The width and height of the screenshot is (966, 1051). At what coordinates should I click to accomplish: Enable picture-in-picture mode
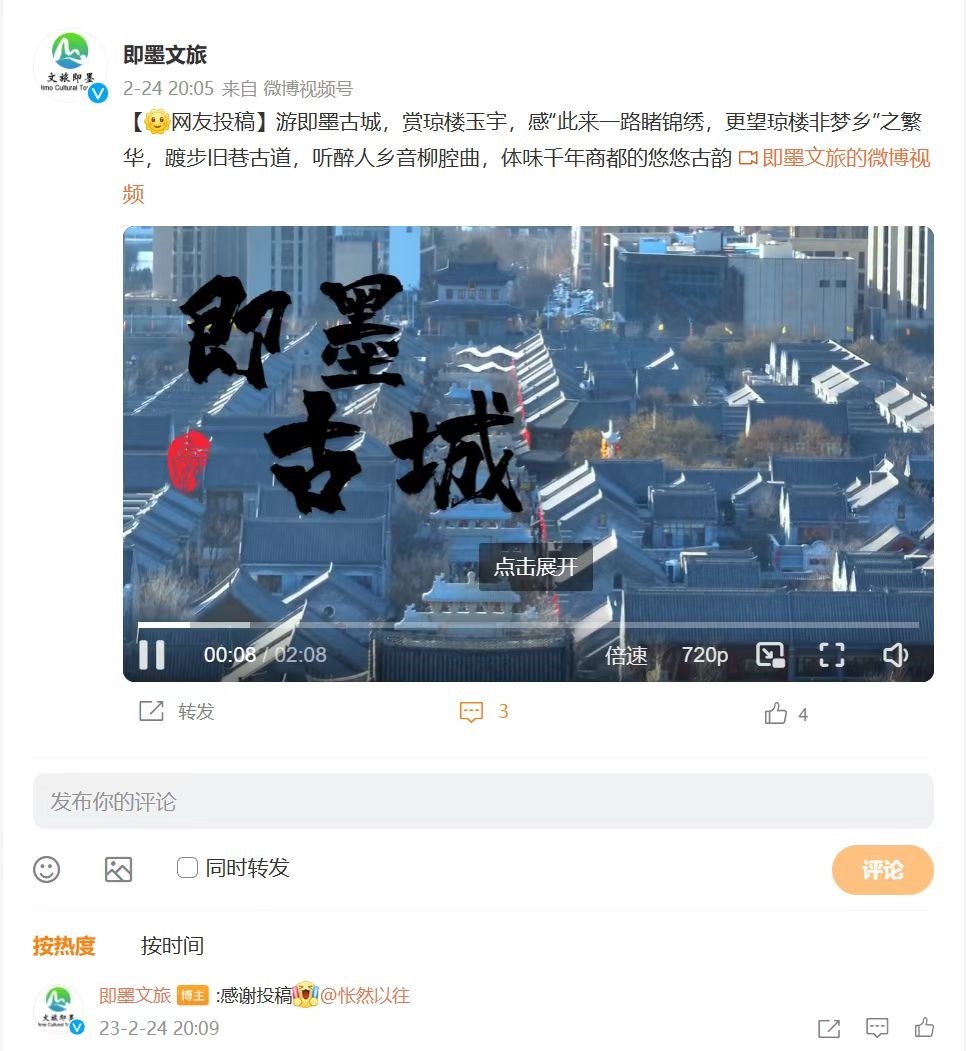tap(770, 655)
